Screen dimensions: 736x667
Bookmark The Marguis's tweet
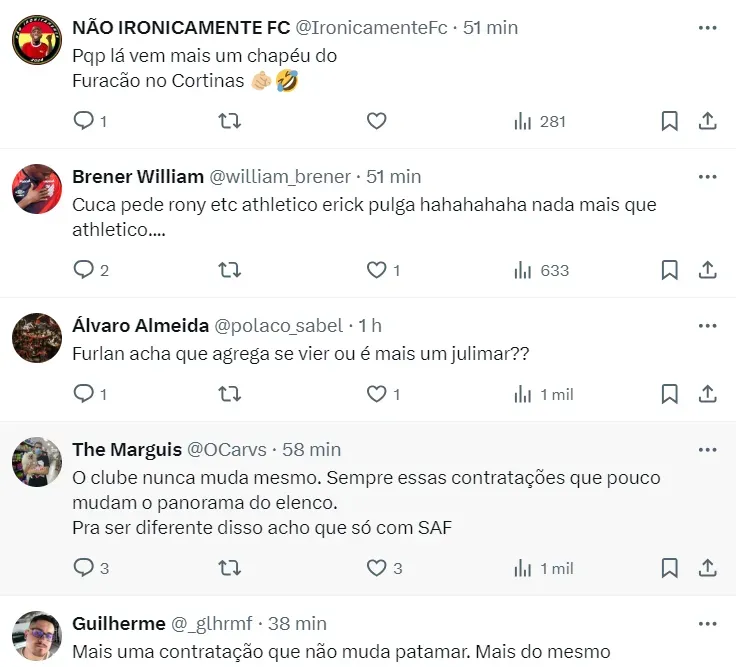click(669, 568)
